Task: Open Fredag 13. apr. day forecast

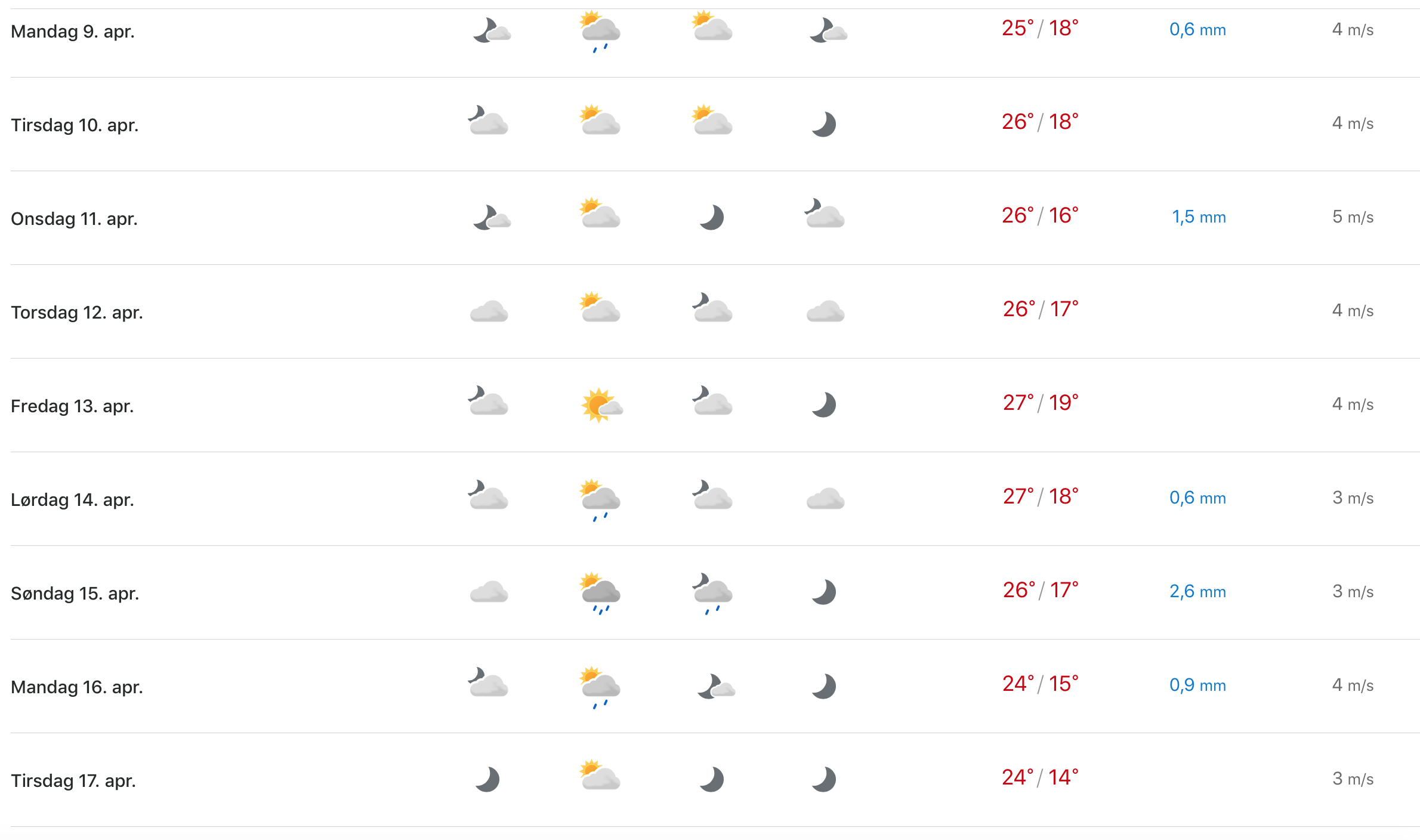Action: click(72, 406)
